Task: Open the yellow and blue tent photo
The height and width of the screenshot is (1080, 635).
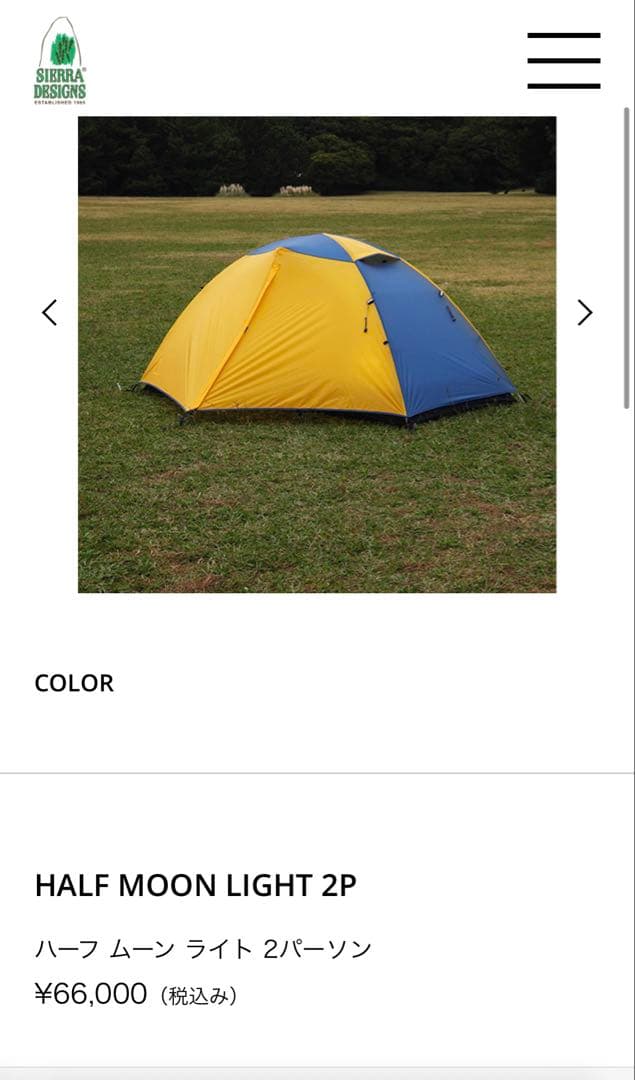Action: [317, 354]
